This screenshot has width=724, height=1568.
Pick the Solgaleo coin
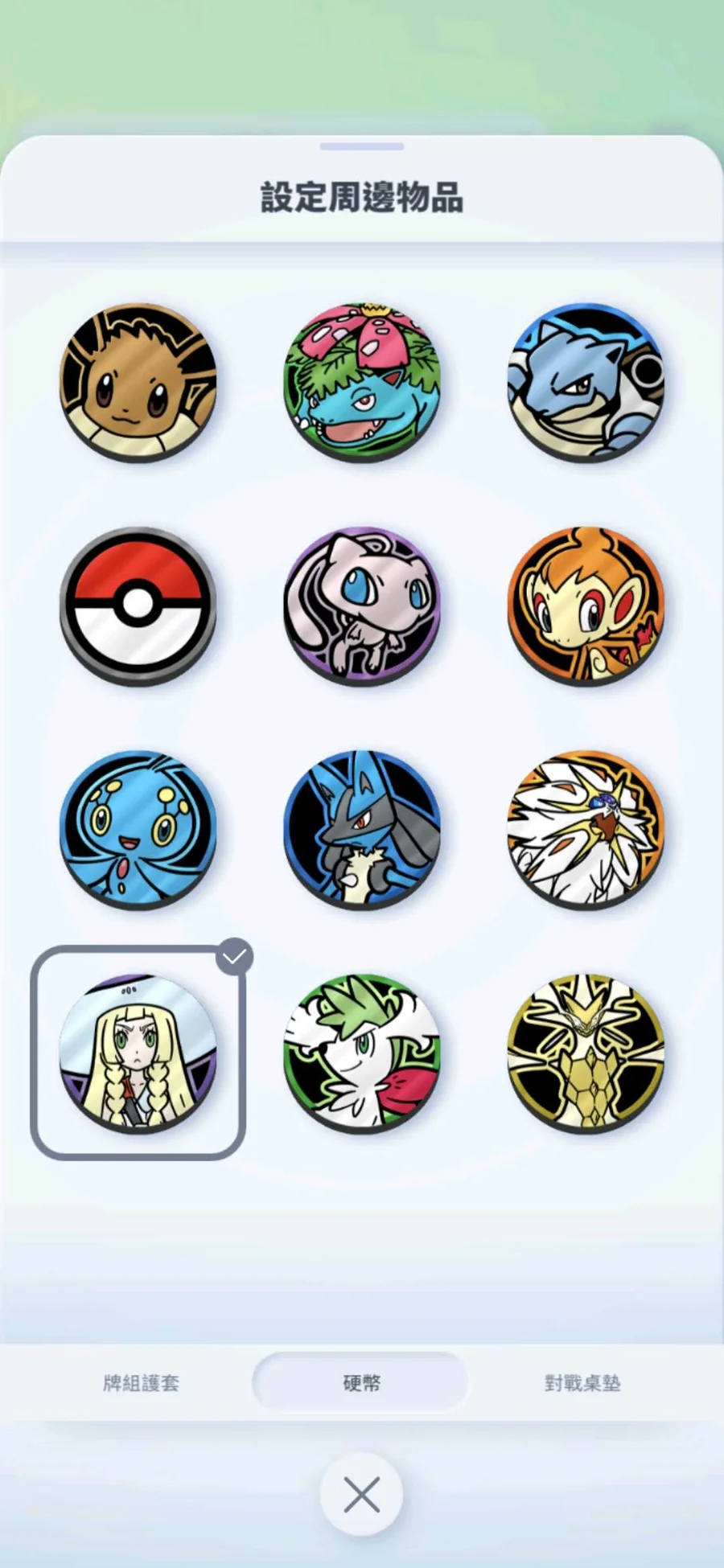coord(586,828)
